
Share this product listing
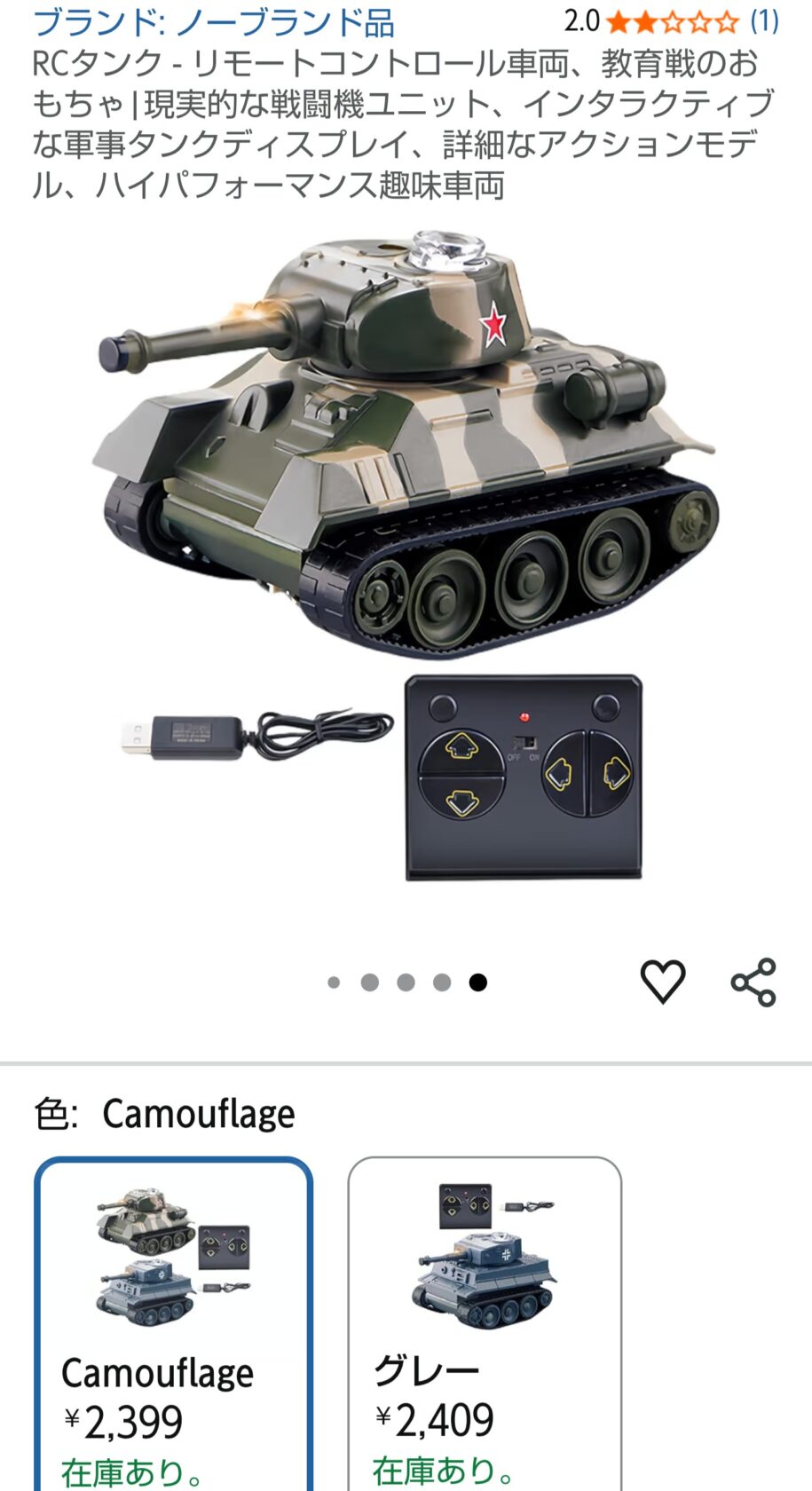tap(753, 982)
